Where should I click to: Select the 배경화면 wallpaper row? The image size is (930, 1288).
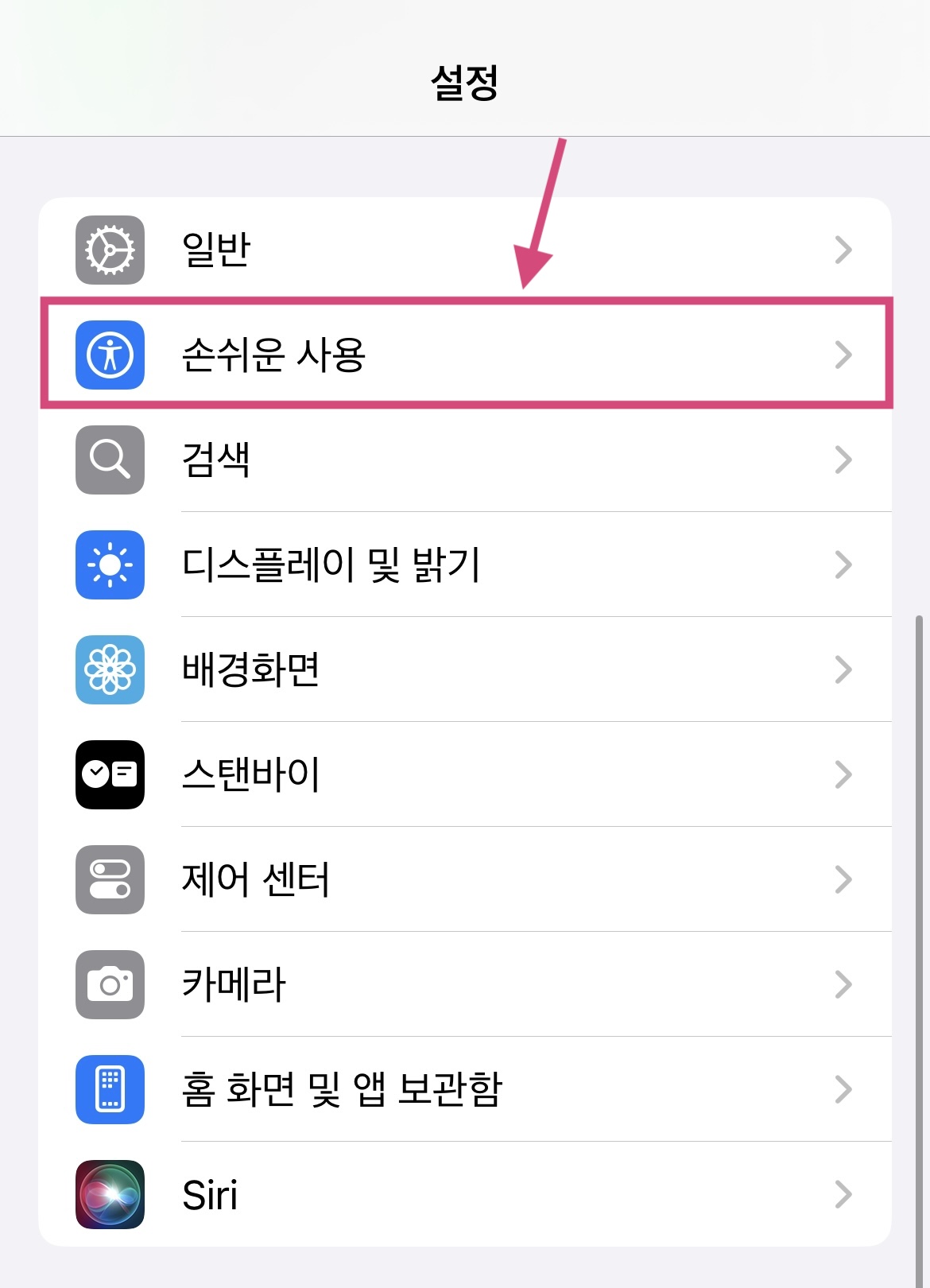tap(465, 669)
